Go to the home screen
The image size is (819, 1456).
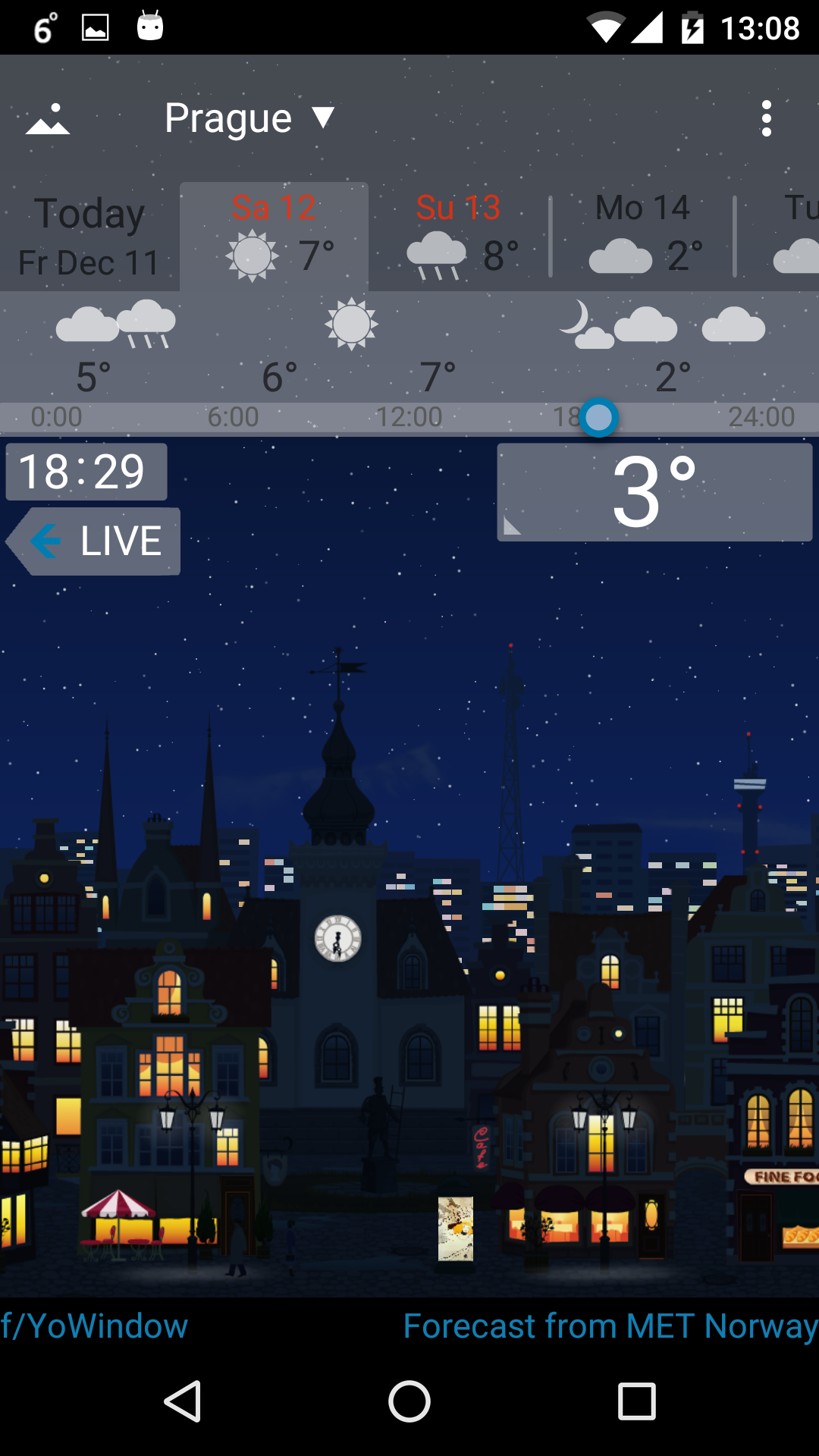(409, 1401)
